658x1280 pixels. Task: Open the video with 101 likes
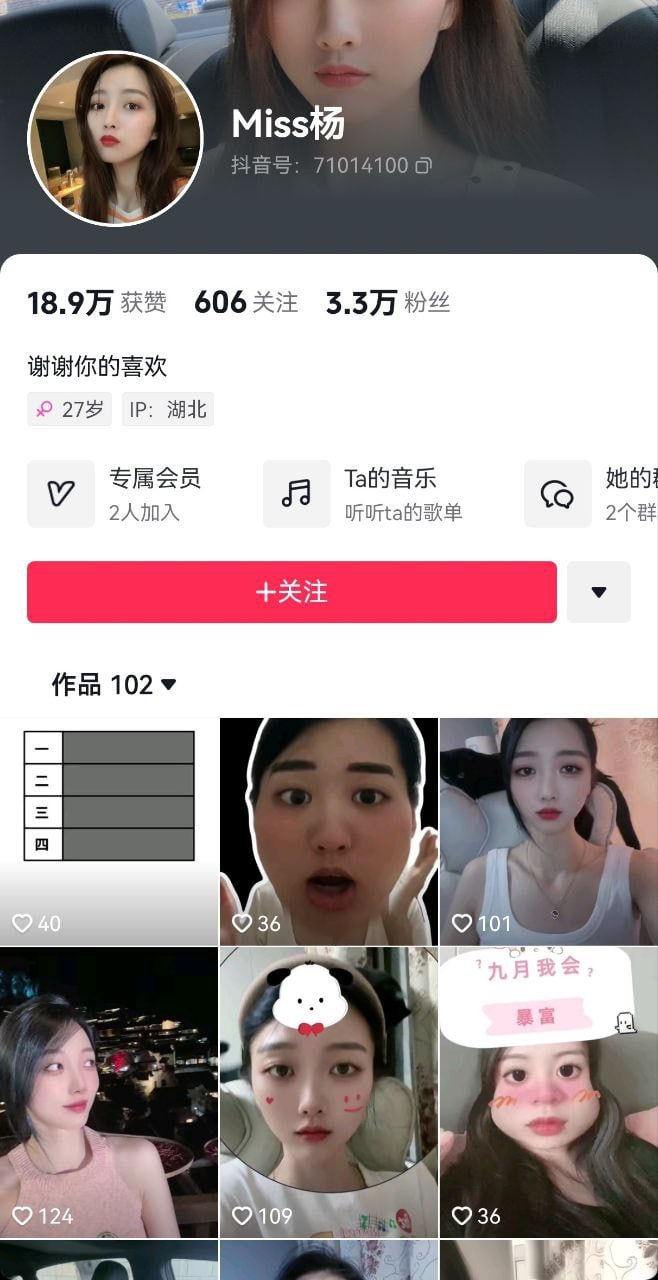click(x=549, y=831)
